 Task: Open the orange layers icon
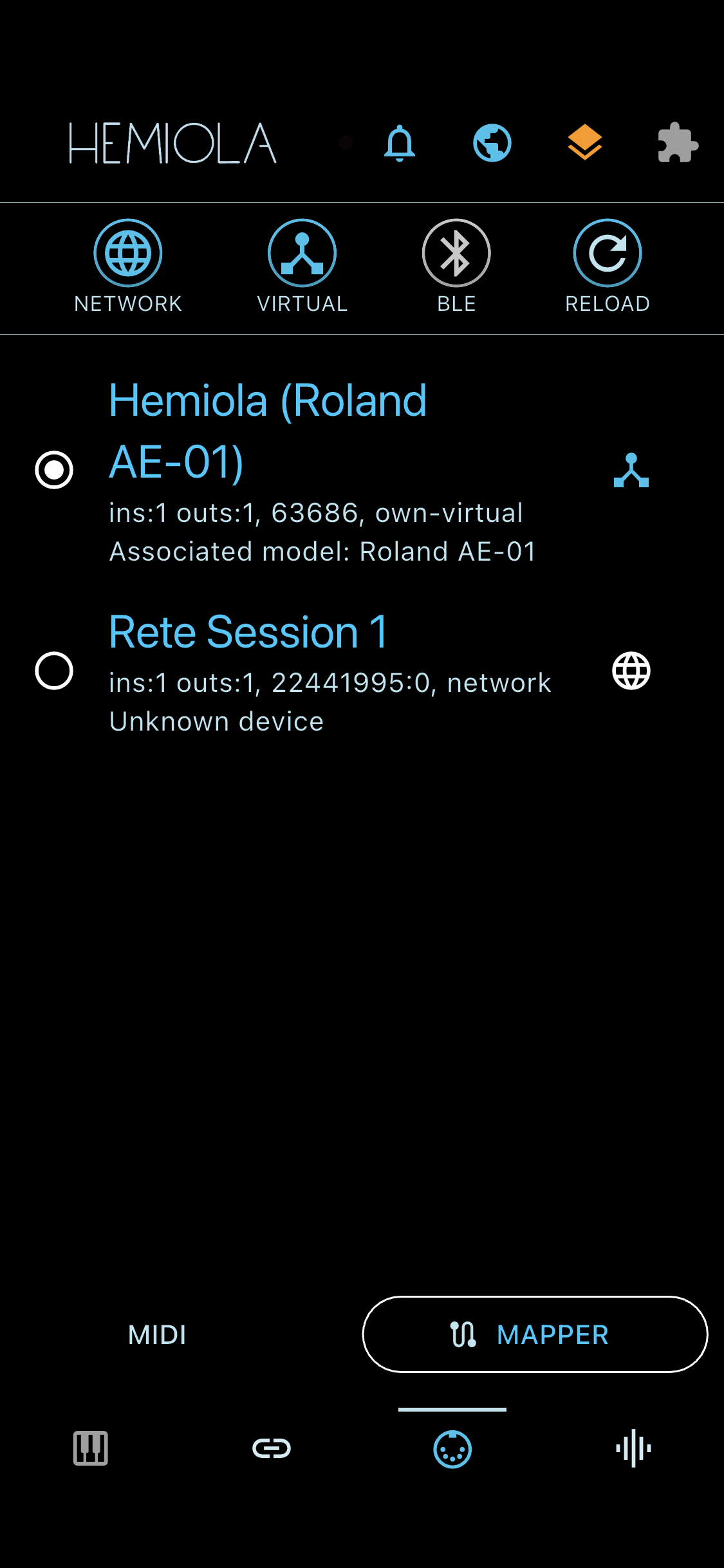pos(584,143)
